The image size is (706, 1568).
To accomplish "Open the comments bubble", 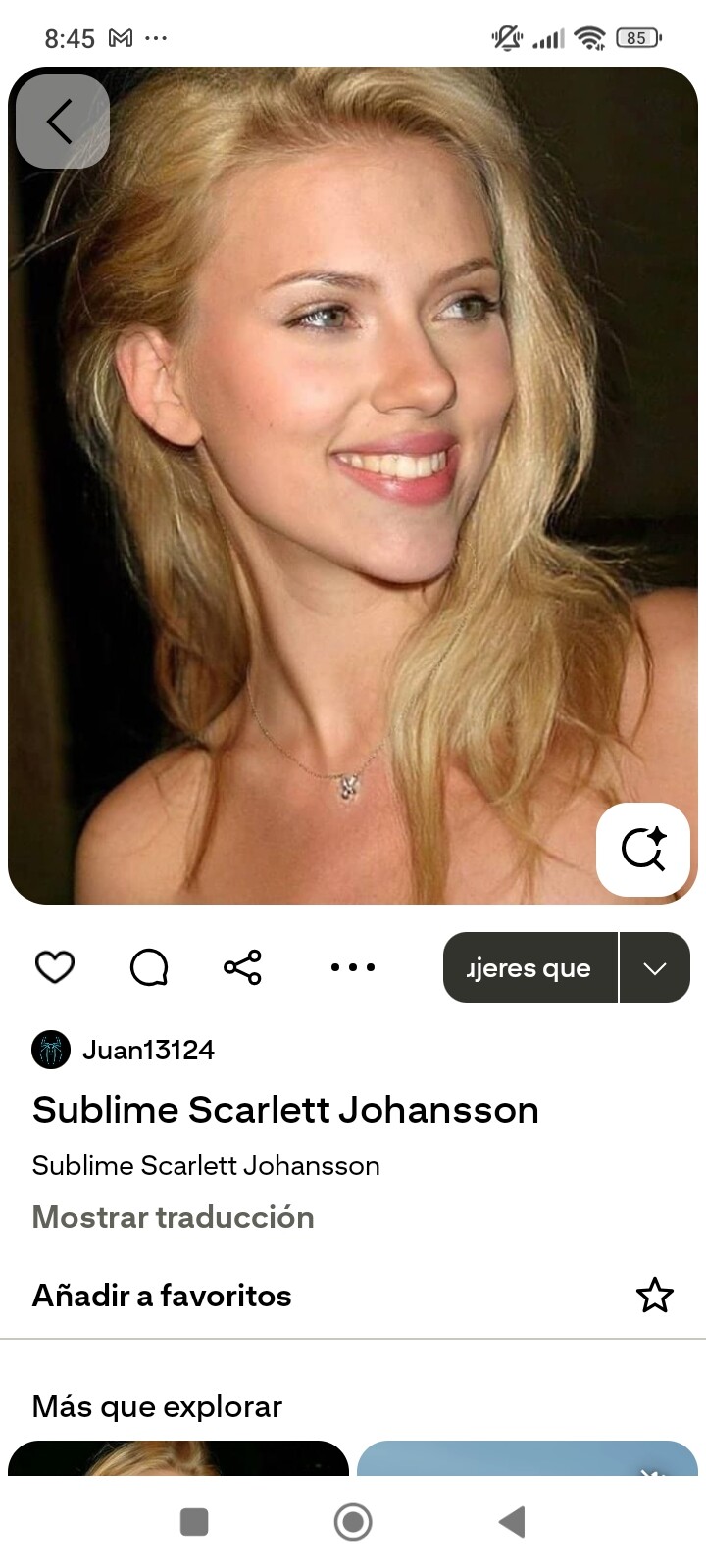I will (x=149, y=967).
